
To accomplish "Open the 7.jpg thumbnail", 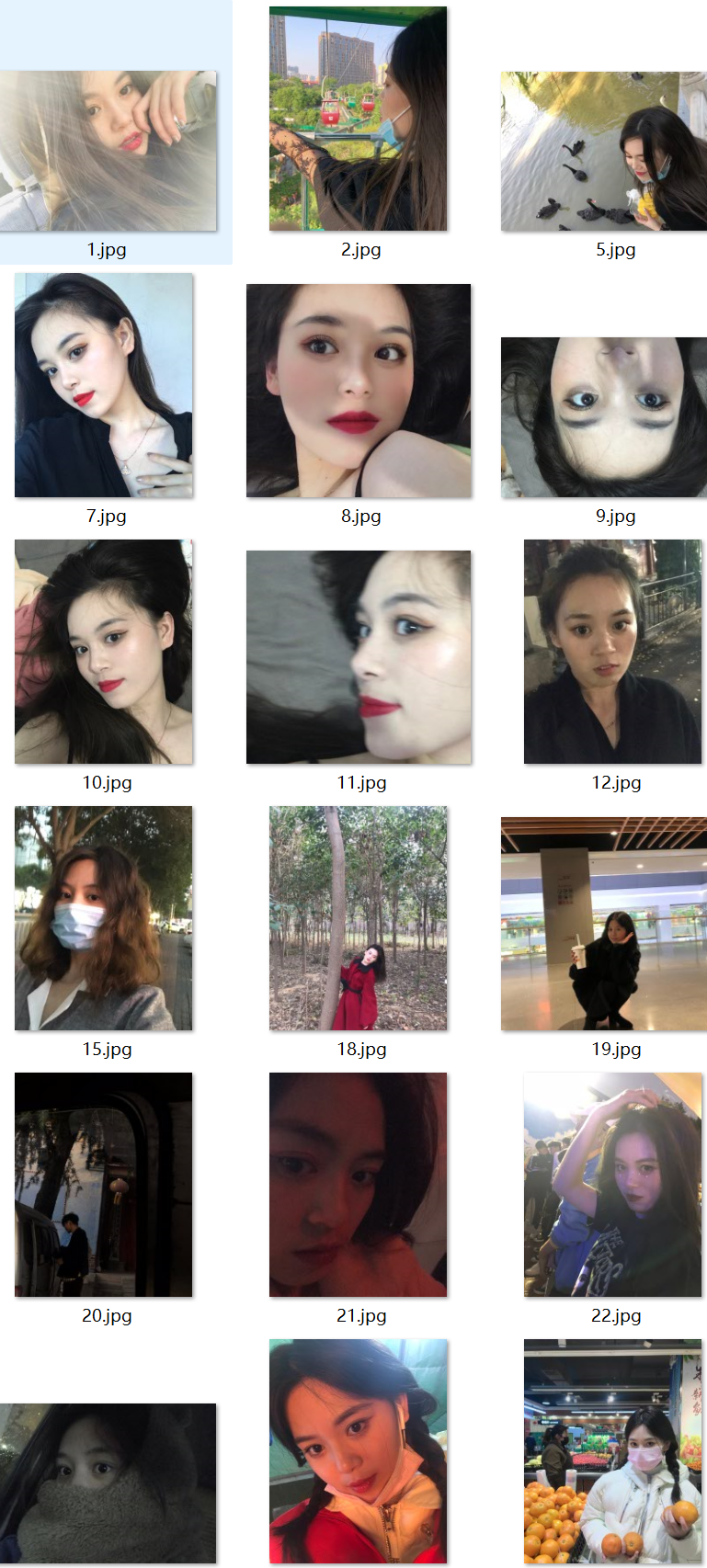I will (104, 385).
